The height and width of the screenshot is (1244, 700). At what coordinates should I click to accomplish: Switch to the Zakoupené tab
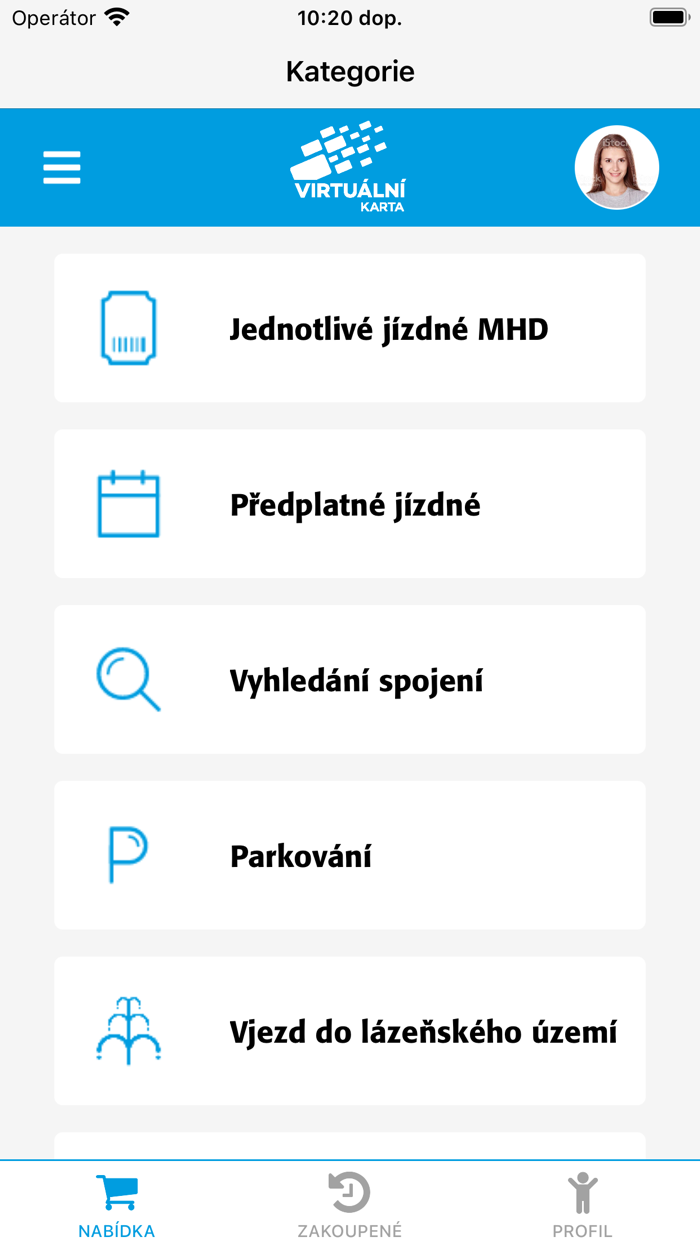coord(350,1205)
